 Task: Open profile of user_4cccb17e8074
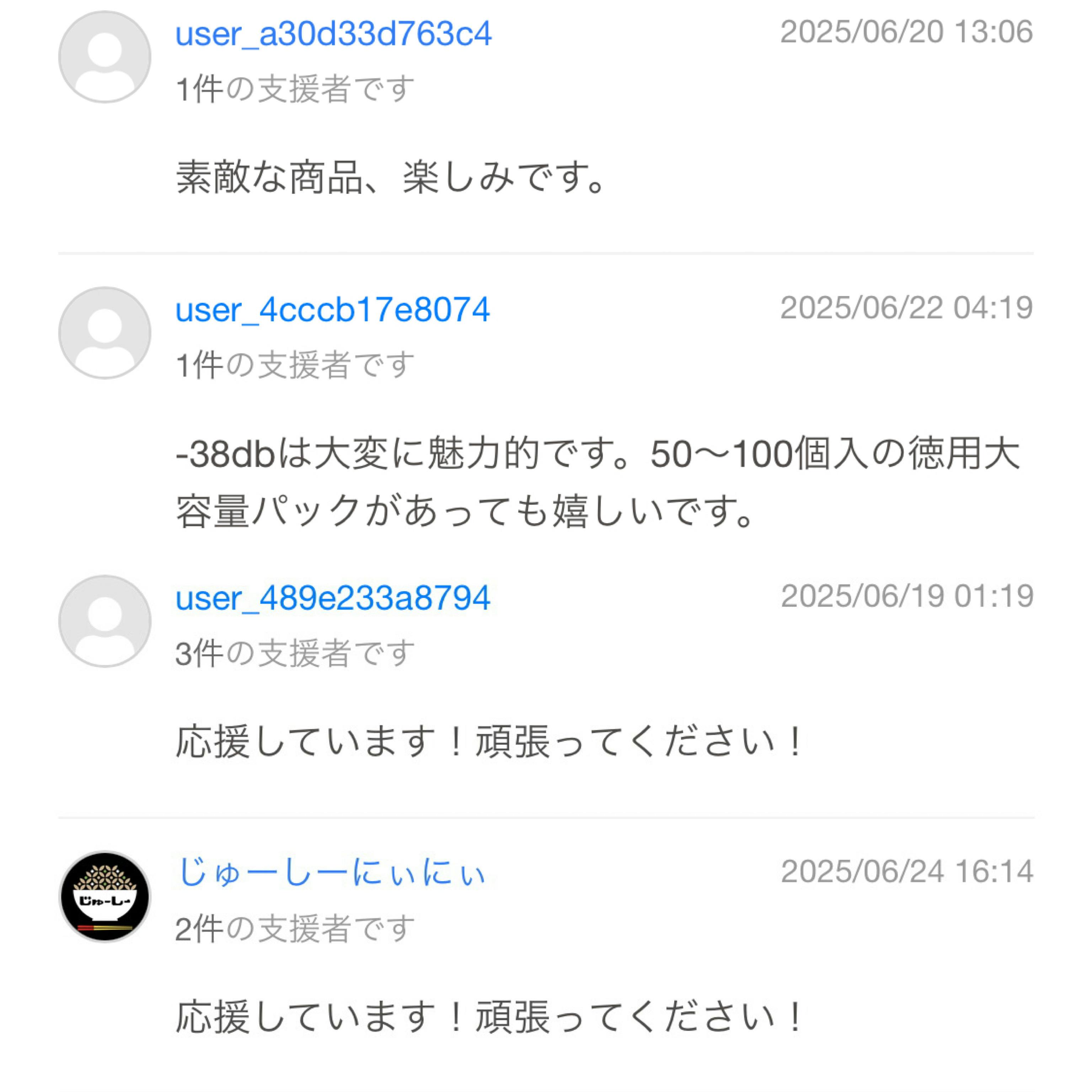click(x=332, y=310)
